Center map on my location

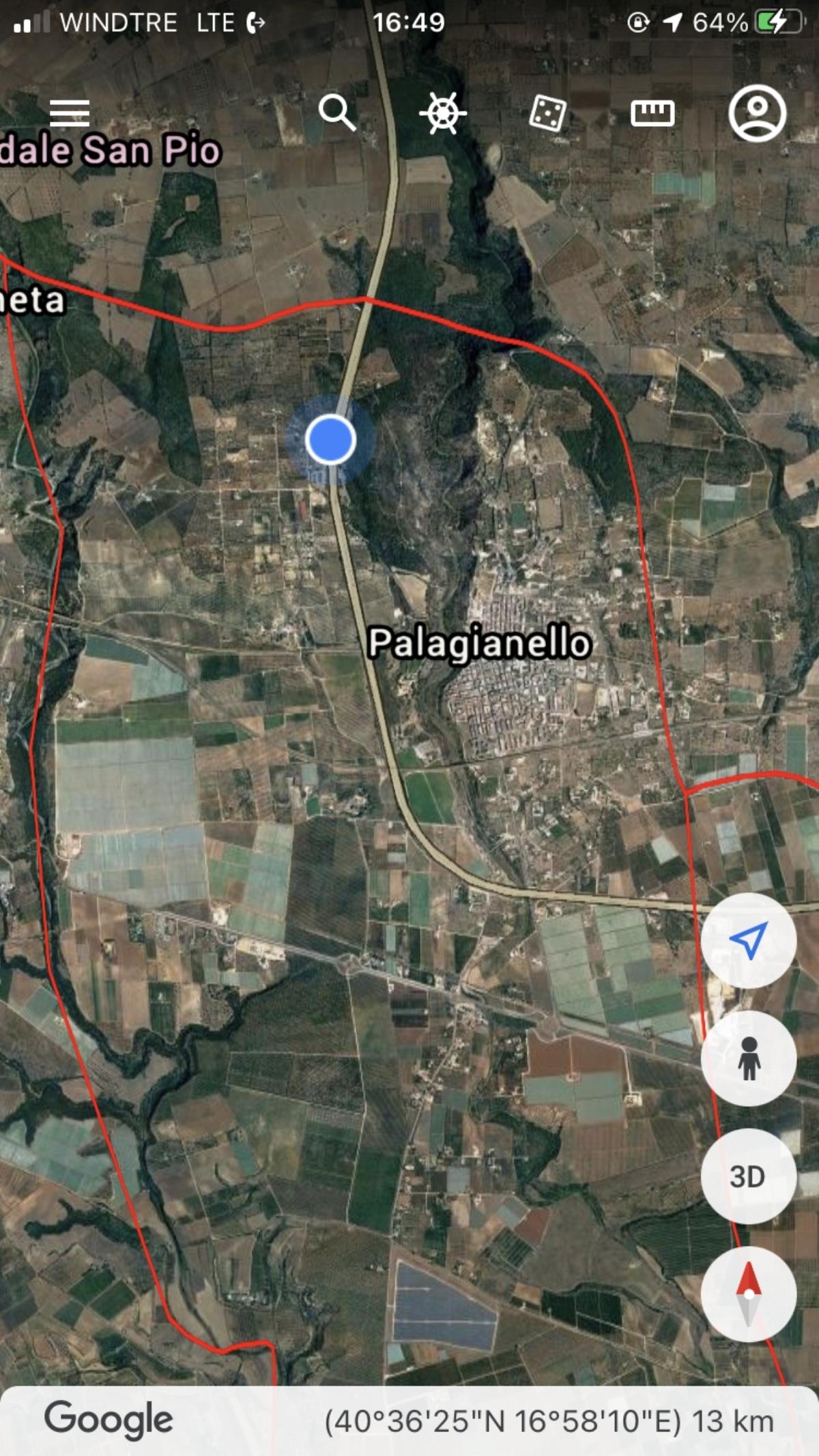[x=749, y=941]
